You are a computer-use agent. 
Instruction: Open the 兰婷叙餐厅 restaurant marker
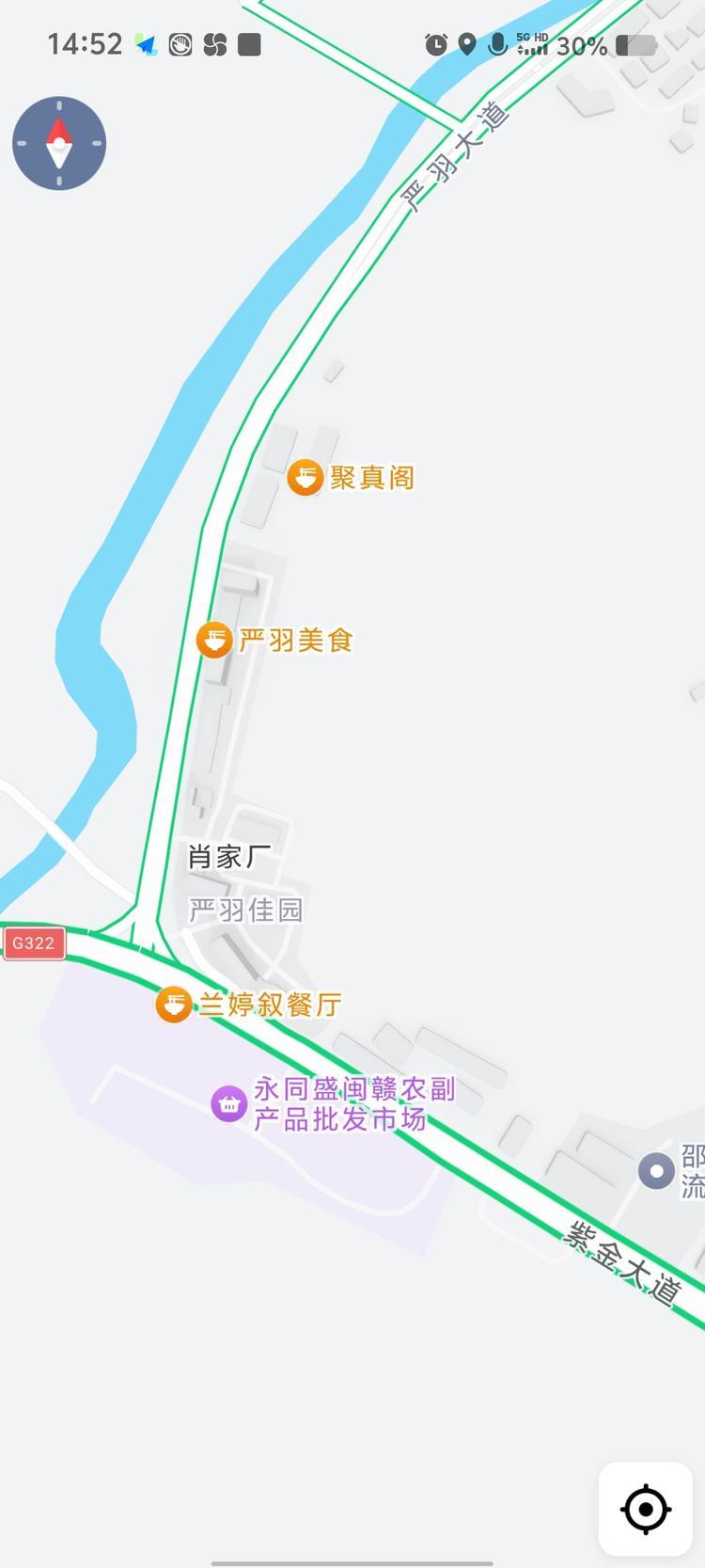coord(174,1005)
